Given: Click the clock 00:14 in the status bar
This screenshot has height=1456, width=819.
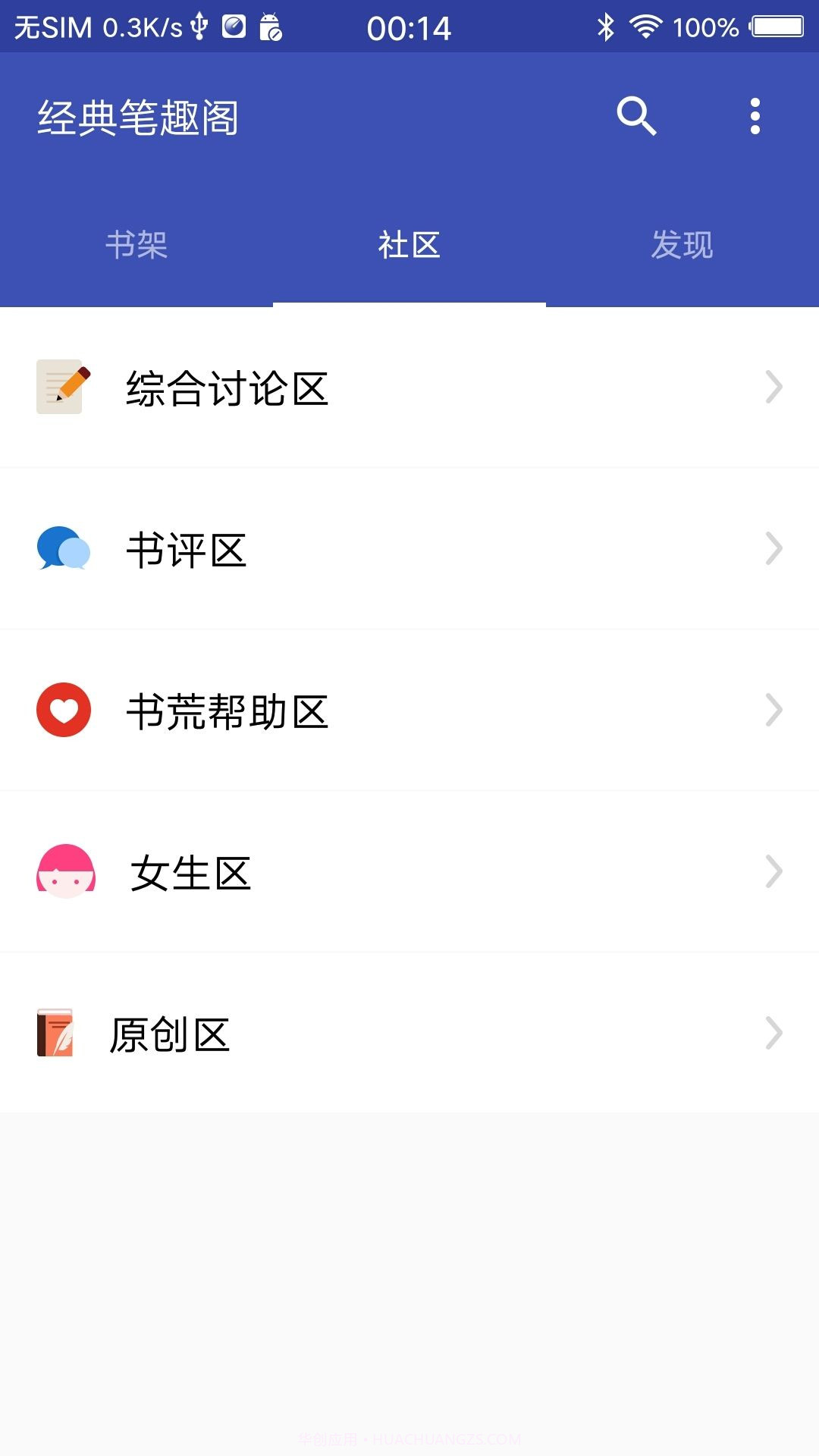Looking at the screenshot, I should pyautogui.click(x=409, y=25).
